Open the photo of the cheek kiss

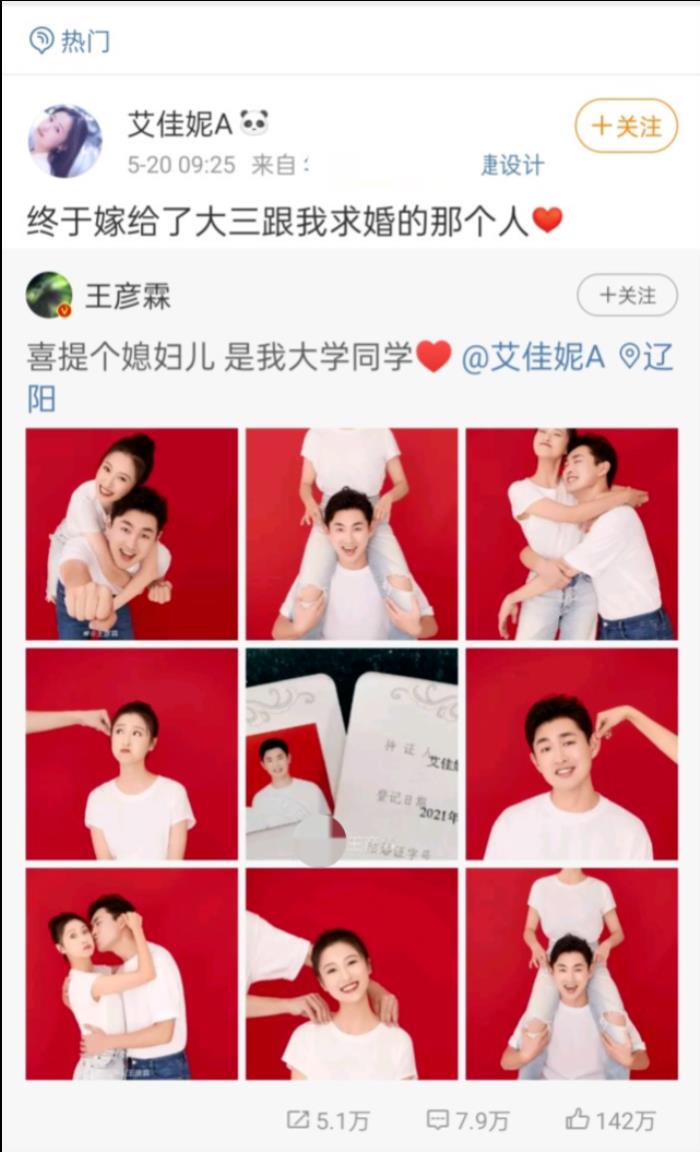pyautogui.click(x=132, y=974)
